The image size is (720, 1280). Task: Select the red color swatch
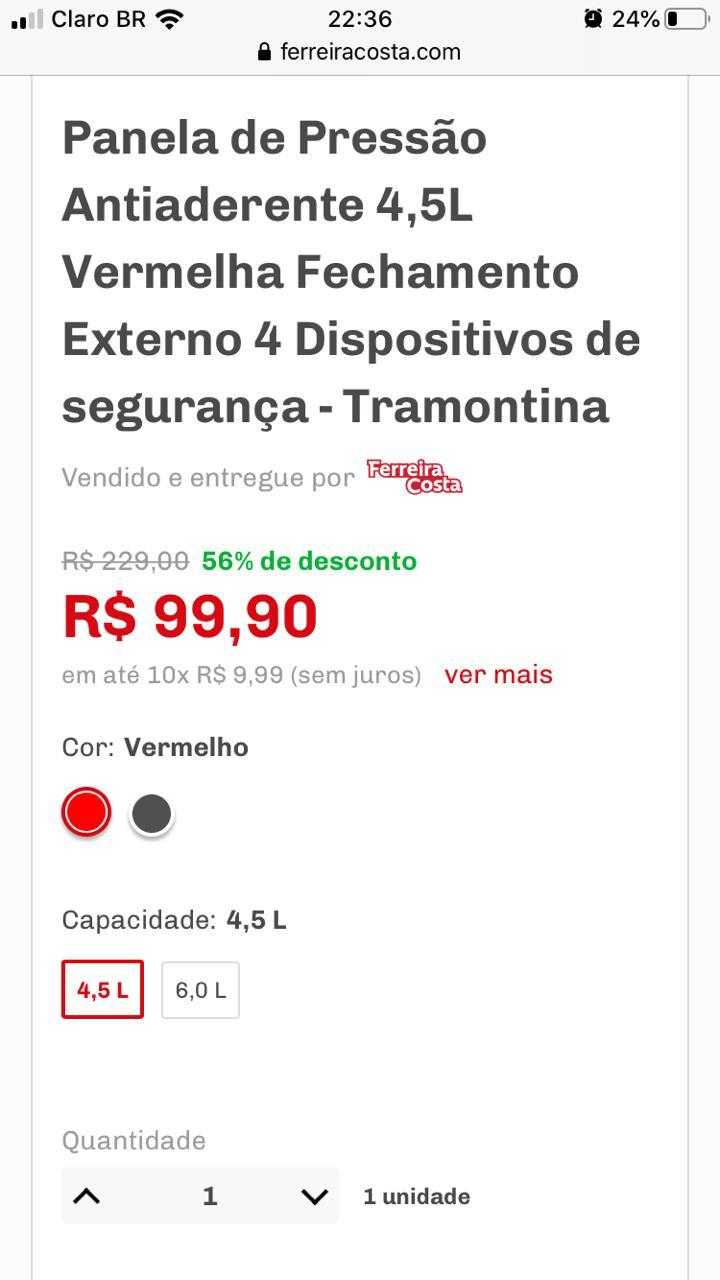pos(86,812)
